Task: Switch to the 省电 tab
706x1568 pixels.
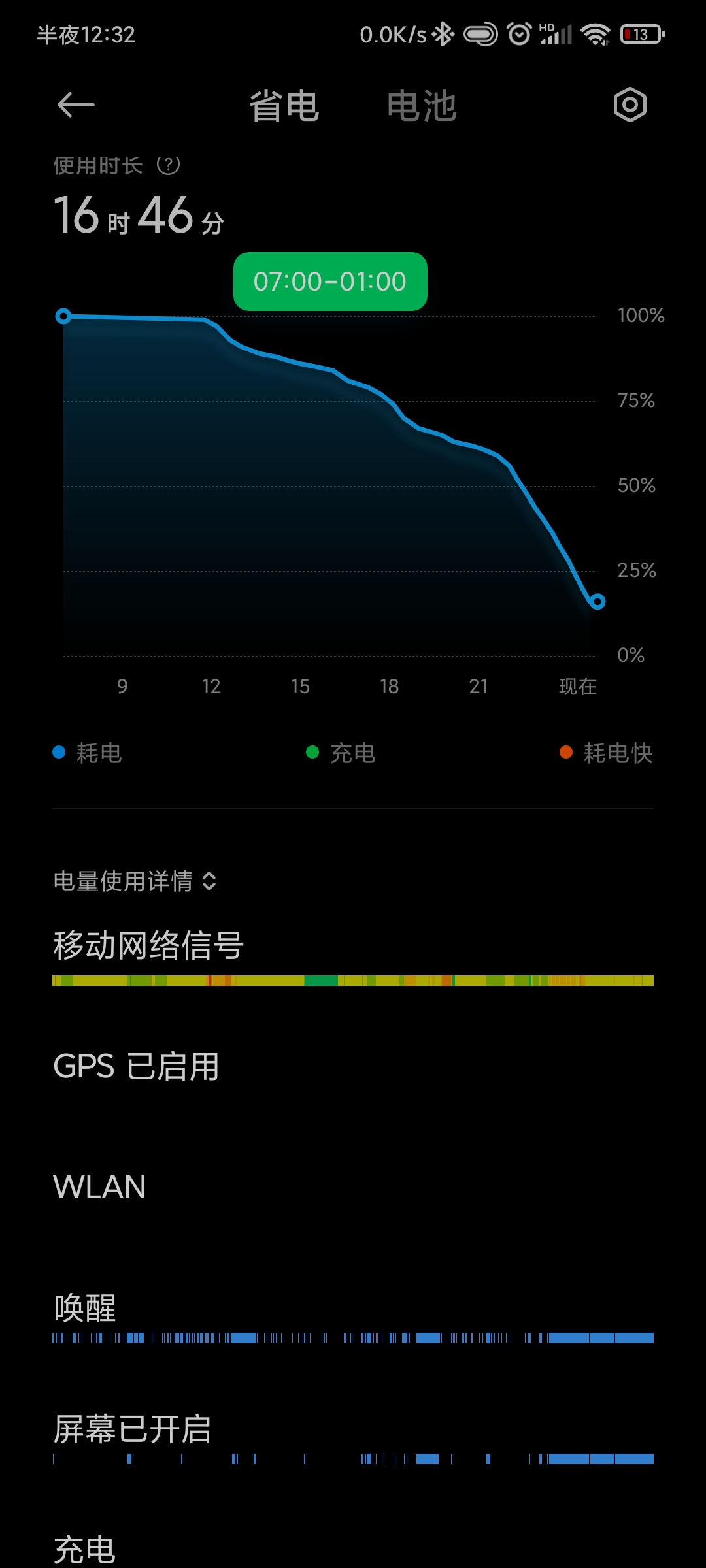Action: pyautogui.click(x=284, y=106)
